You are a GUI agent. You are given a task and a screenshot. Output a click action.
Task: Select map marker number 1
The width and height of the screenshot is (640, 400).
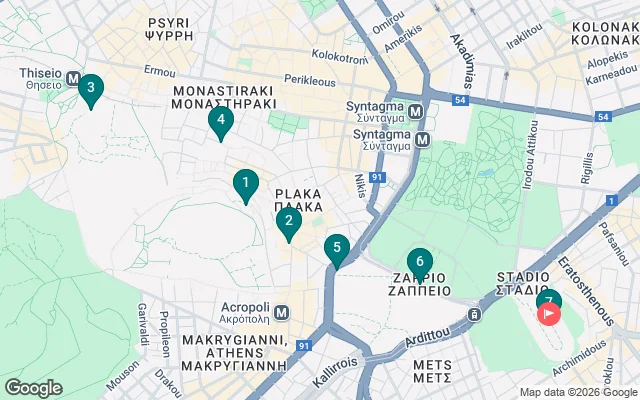(245, 184)
